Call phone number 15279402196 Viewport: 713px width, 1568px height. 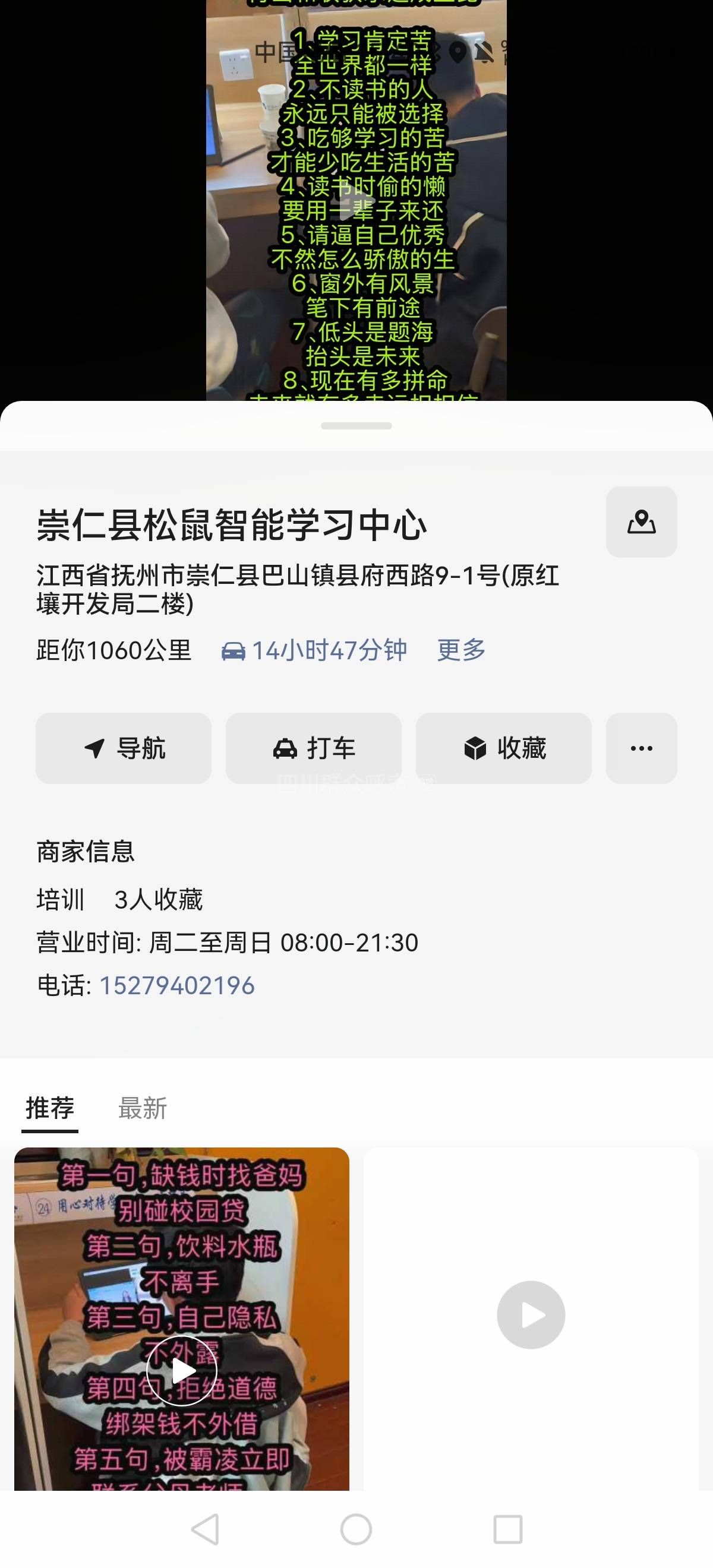click(x=176, y=985)
